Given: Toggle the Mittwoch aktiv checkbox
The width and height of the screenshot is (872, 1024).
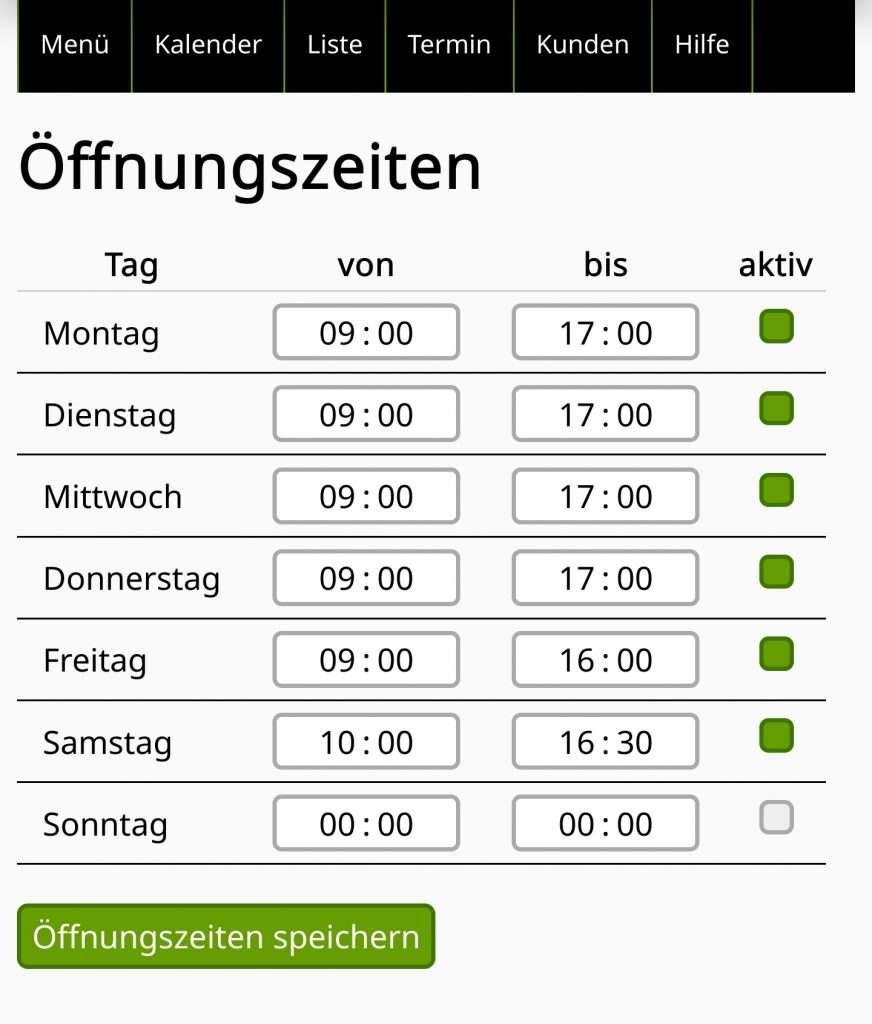Looking at the screenshot, I should click(776, 488).
